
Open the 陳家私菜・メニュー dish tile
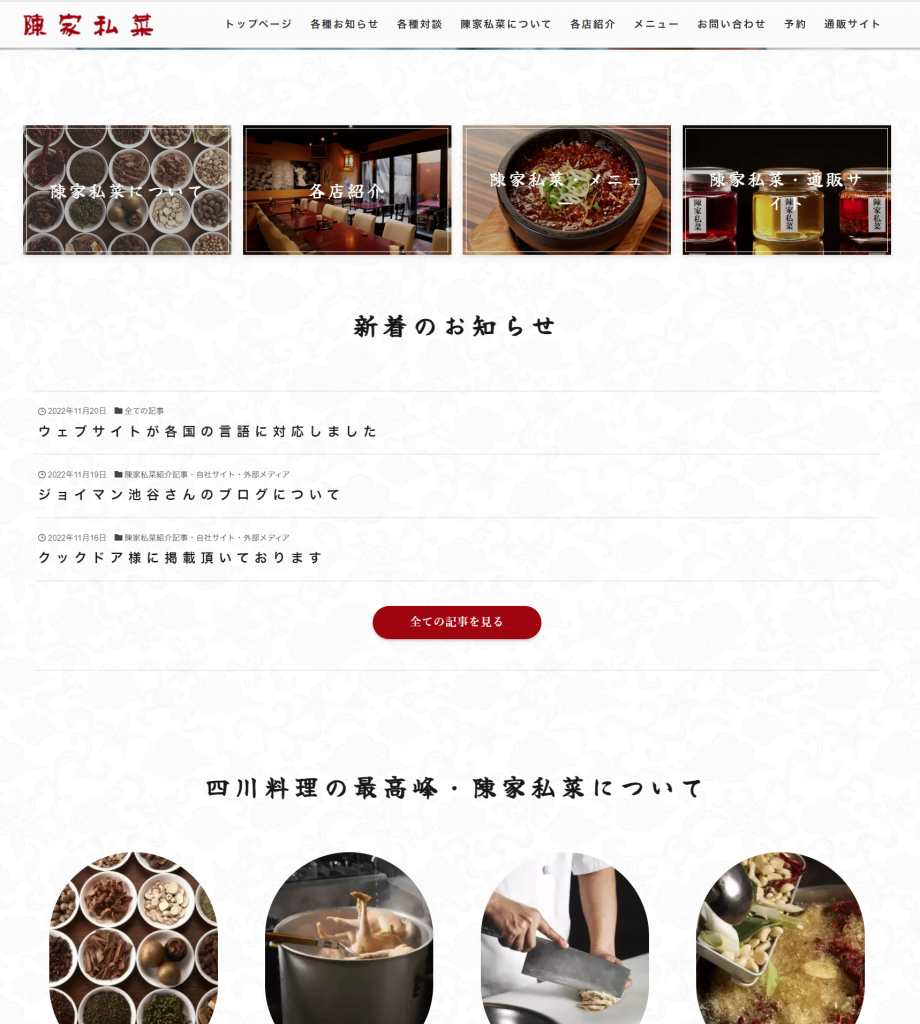pos(566,190)
